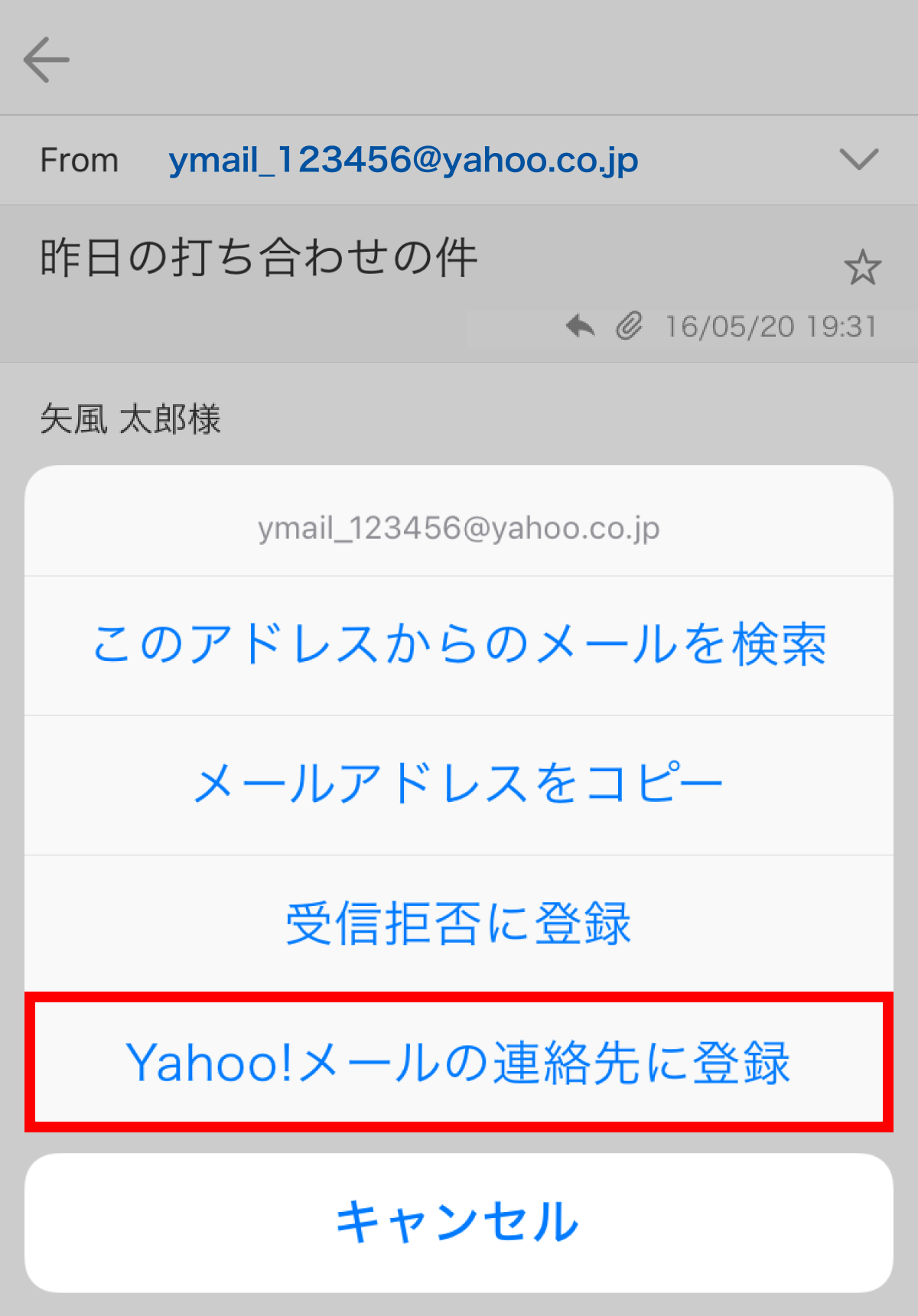918x1316 pixels.
Task: Select メールアドレスをコピー option
Action: tap(459, 784)
